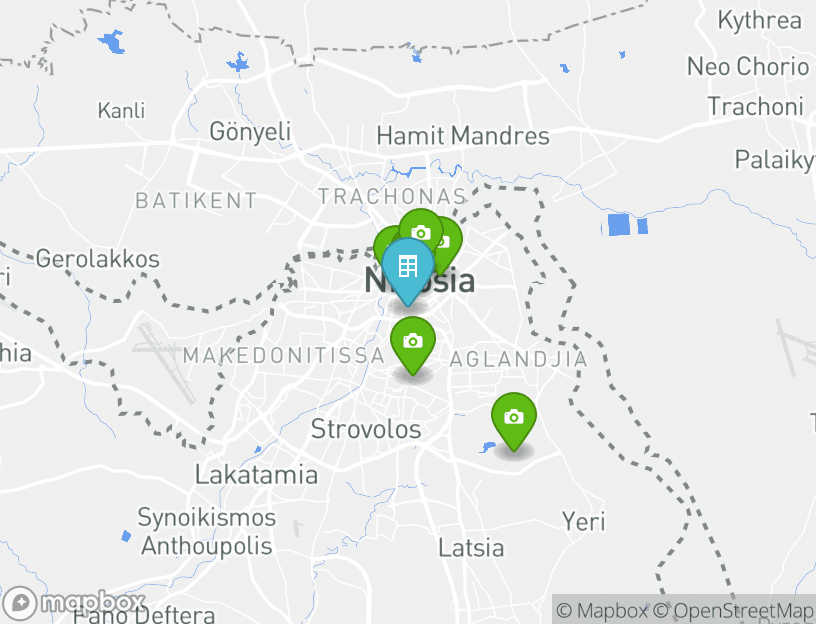Open the camera pin just above Strovolos
The height and width of the screenshot is (624, 816).
point(412,341)
